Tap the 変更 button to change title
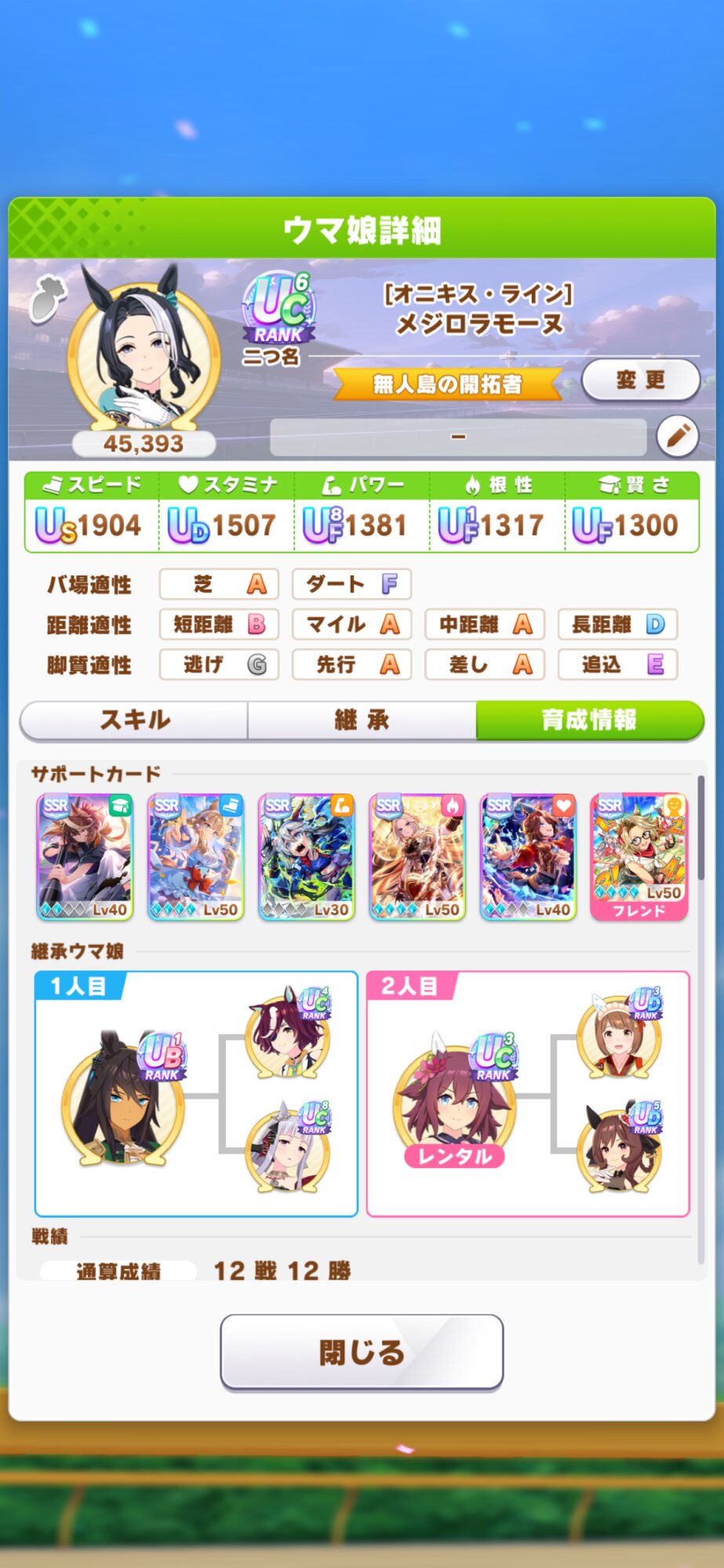724x1568 pixels. 640,380
